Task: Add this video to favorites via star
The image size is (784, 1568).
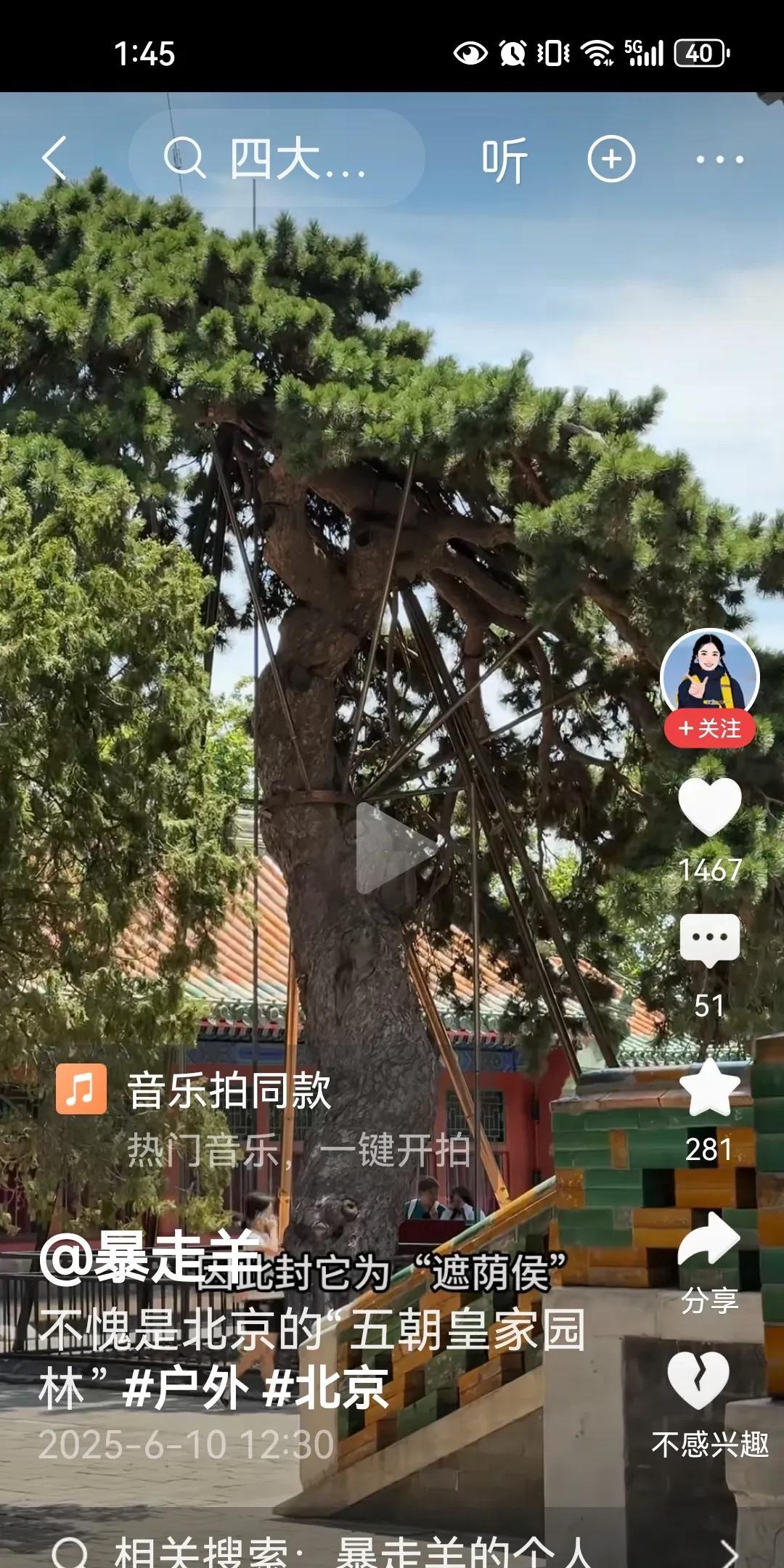Action: coord(710,1087)
